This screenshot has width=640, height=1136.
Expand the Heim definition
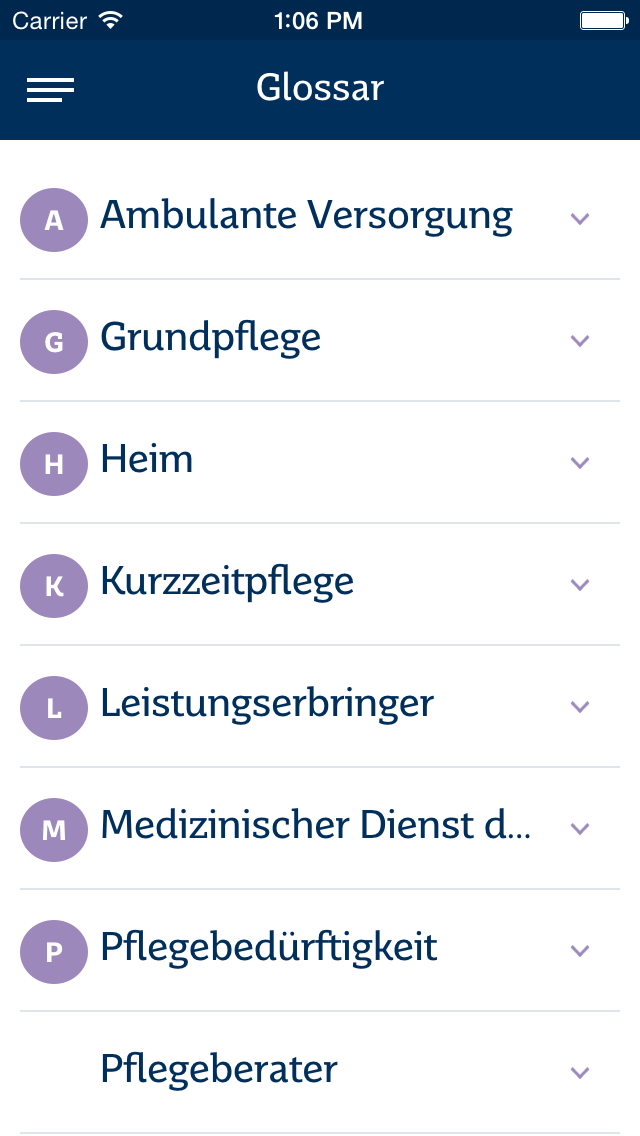click(320, 462)
